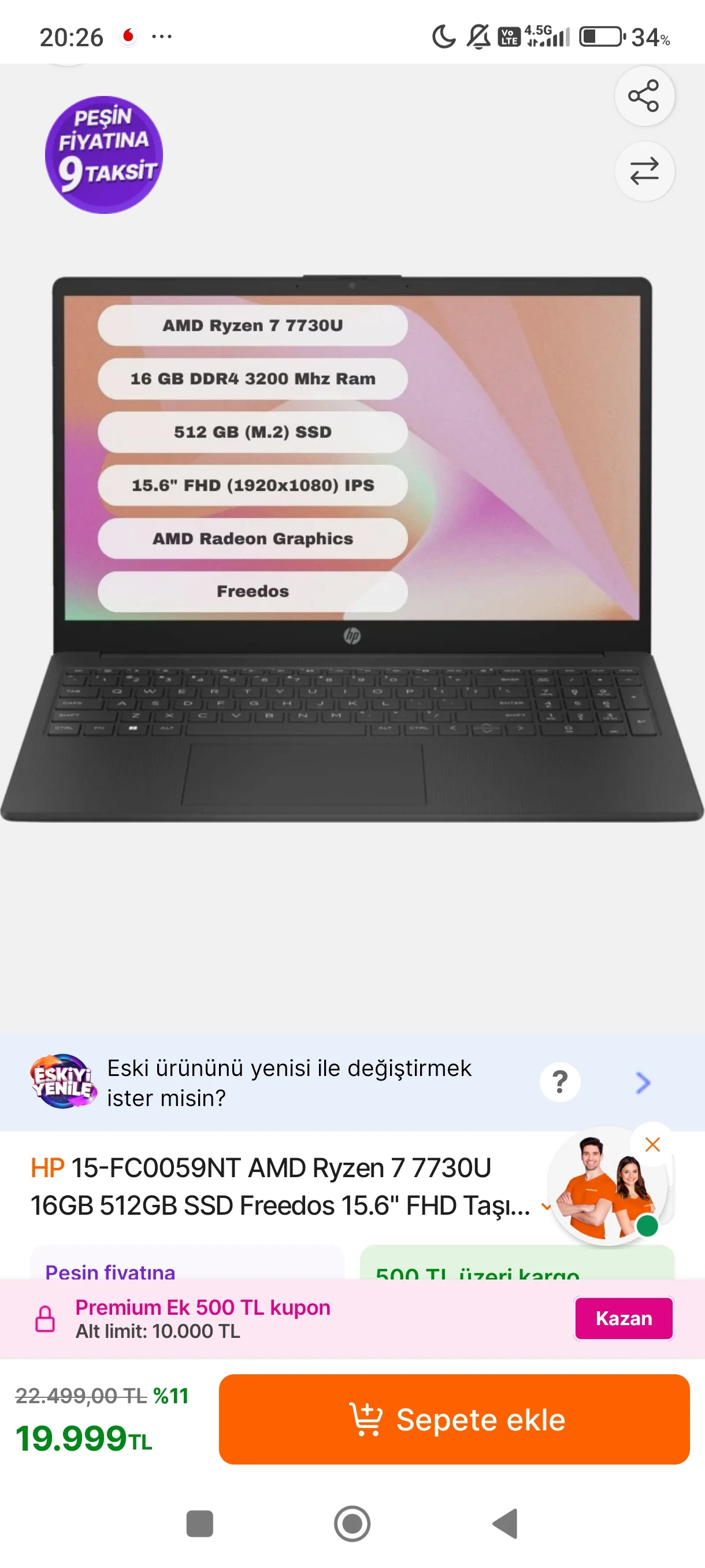Go back using the system back button
The width and height of the screenshot is (705, 1568).
505,1523
